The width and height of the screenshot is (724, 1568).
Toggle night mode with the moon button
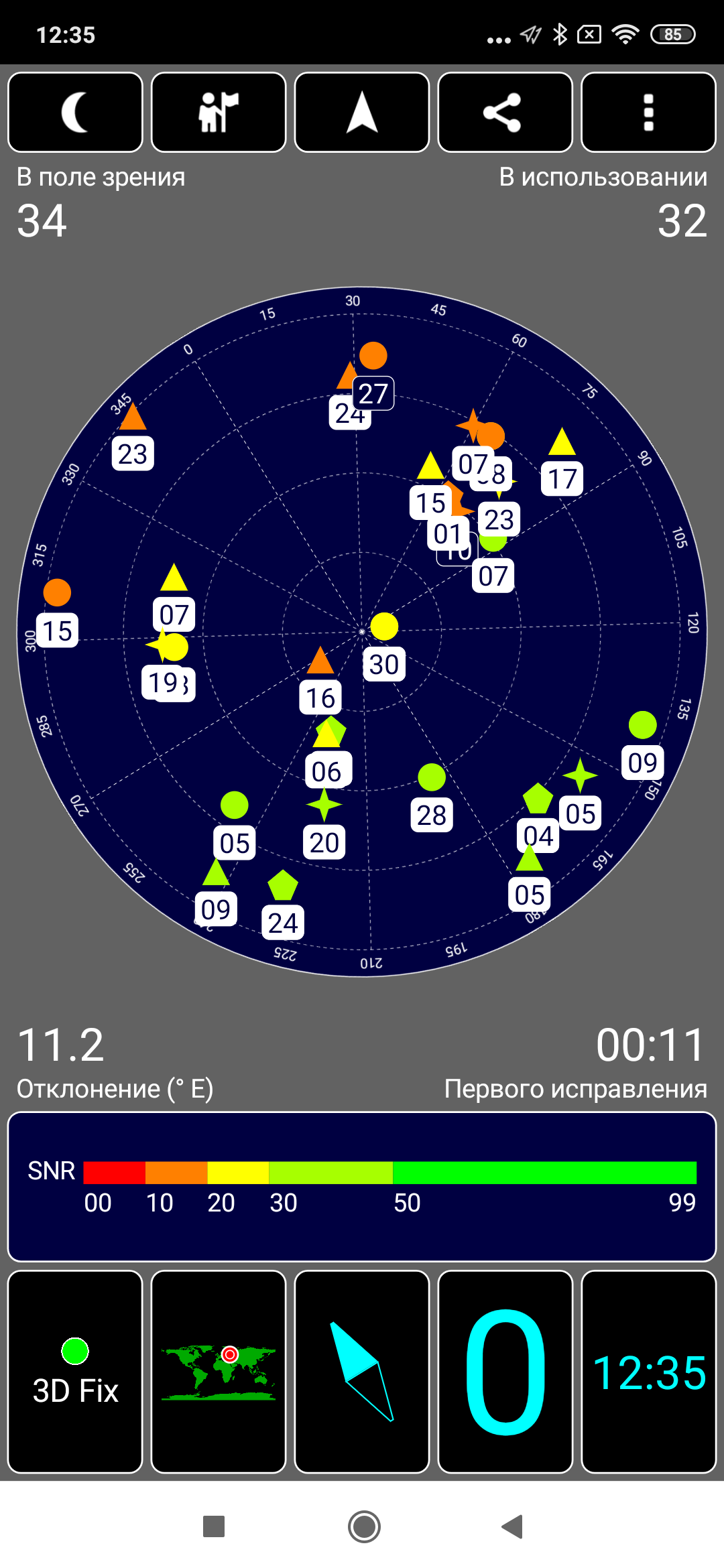click(75, 113)
